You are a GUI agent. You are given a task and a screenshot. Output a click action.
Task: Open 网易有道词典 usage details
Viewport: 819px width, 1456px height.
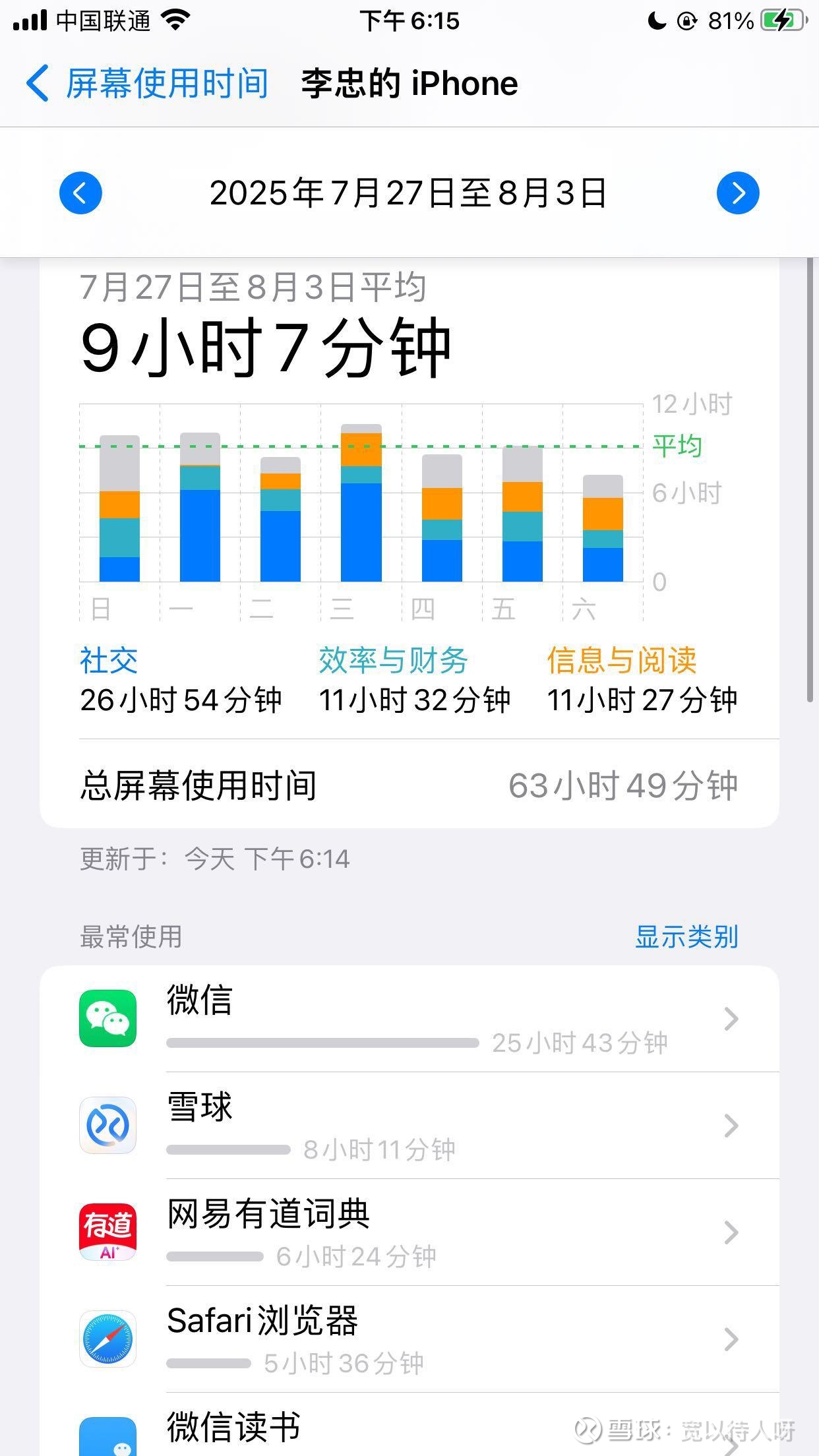[x=409, y=1232]
